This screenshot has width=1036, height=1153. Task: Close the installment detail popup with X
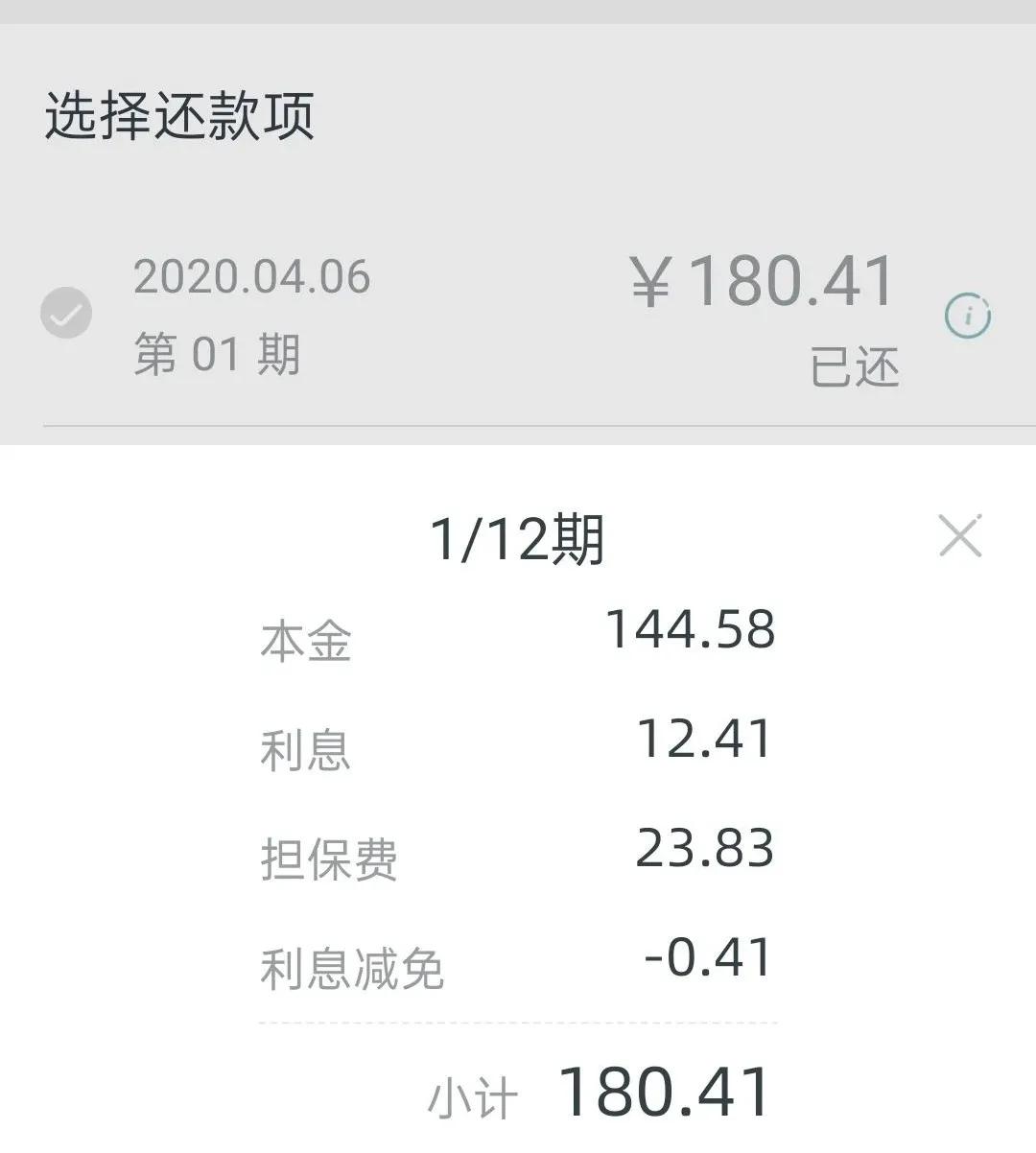click(x=958, y=537)
